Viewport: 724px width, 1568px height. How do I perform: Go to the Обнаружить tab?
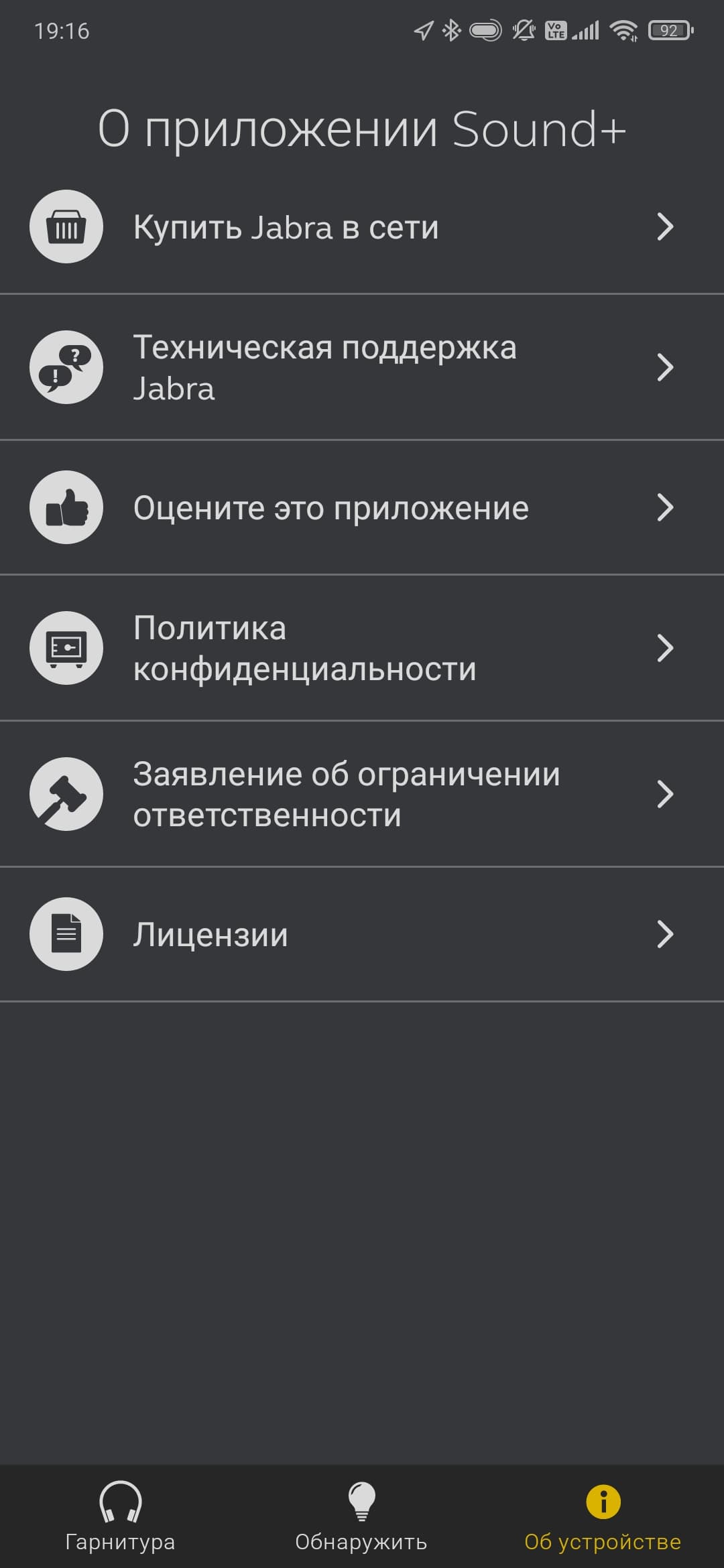pyautogui.click(x=361, y=1517)
